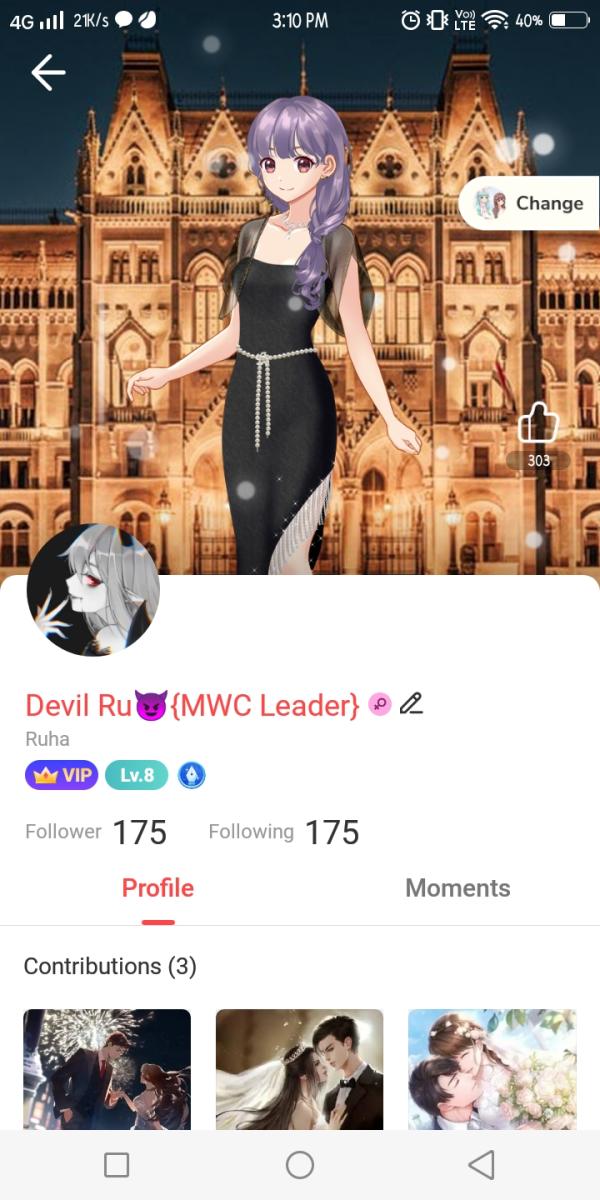
Task: Open the second contribution wedding couple
Action: 299,1068
